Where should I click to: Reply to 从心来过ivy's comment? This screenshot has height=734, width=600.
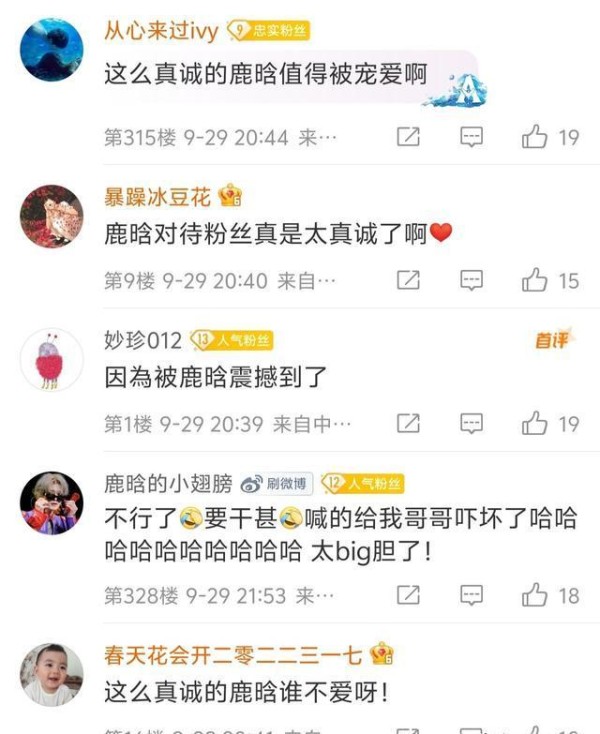pos(471,137)
